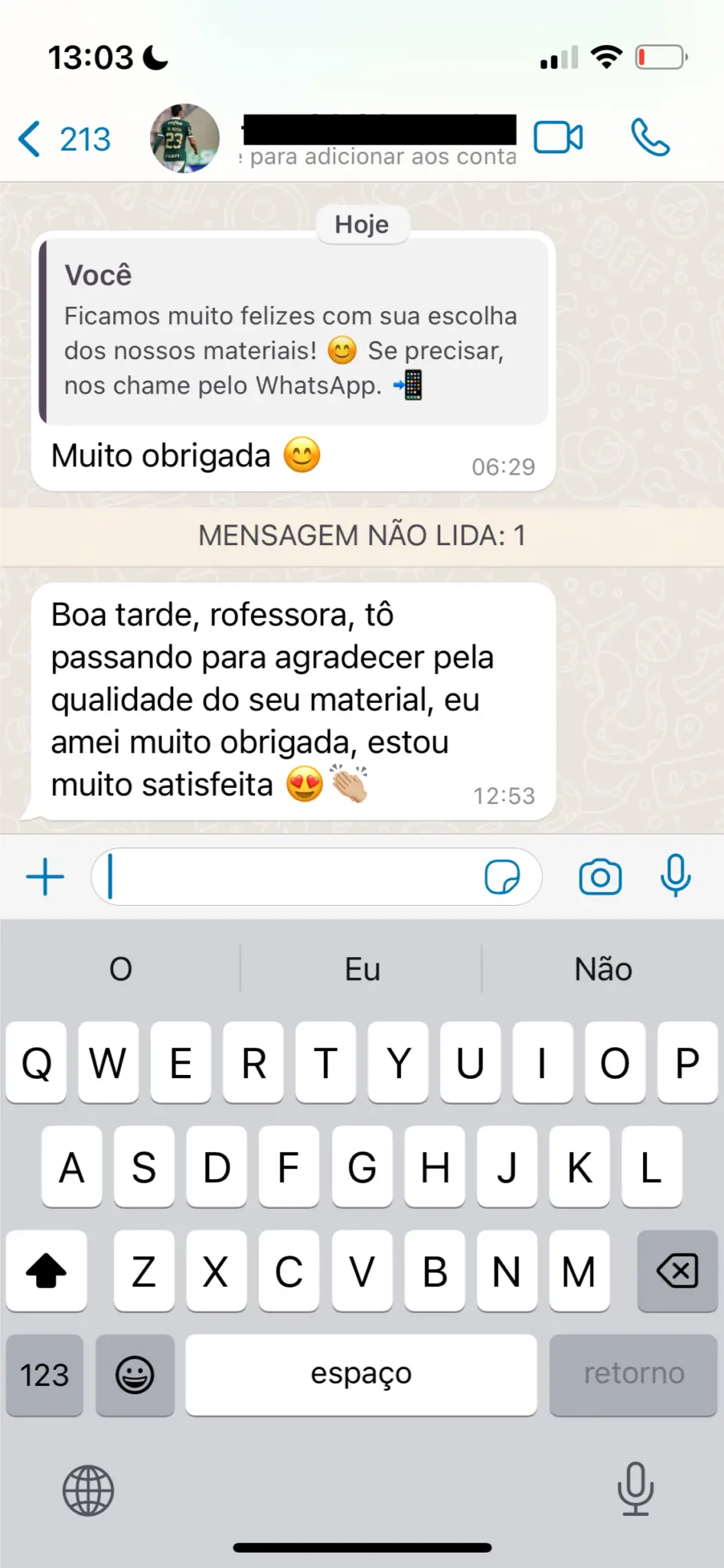Tap the backspace key
Image resolution: width=724 pixels, height=1568 pixels.
[677, 1272]
